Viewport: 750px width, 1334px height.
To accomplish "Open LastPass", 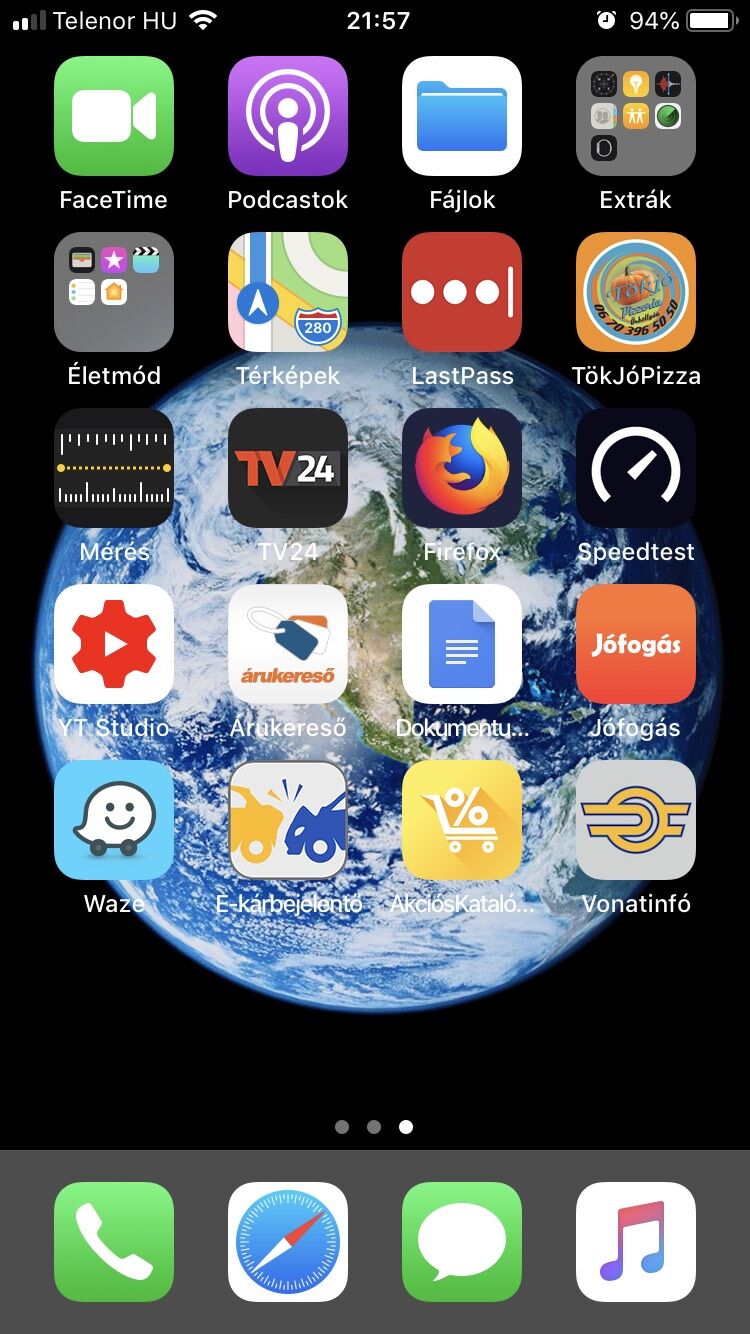I will (462, 292).
